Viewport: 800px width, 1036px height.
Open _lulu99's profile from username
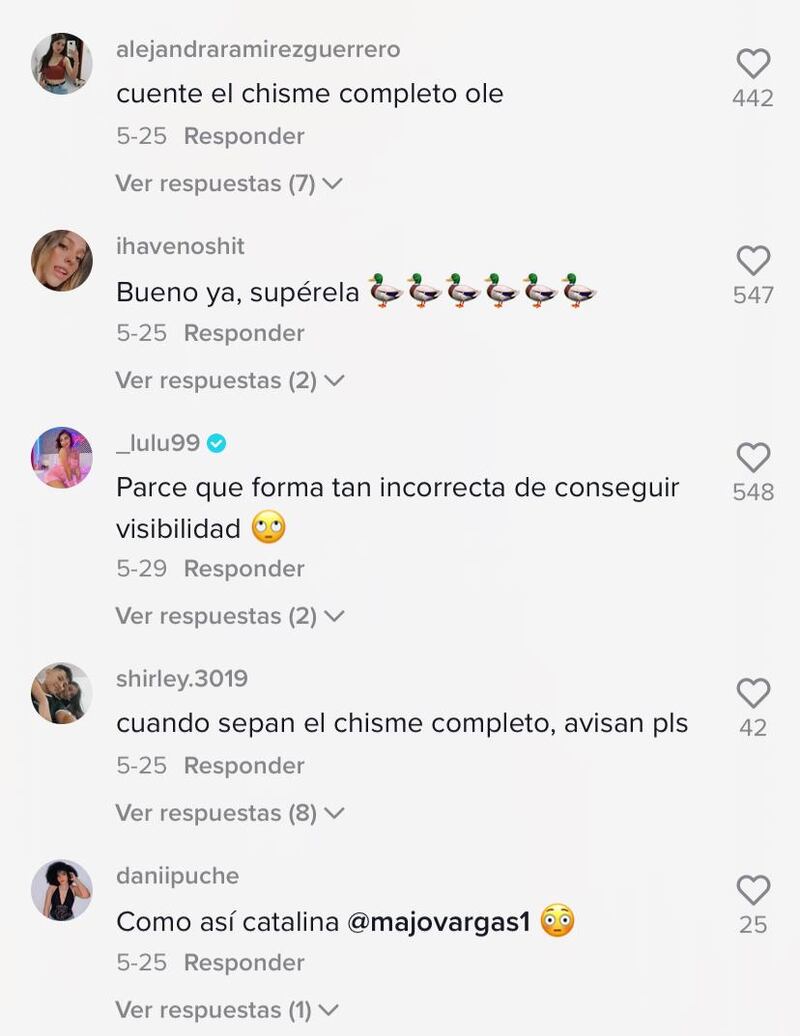click(158, 443)
